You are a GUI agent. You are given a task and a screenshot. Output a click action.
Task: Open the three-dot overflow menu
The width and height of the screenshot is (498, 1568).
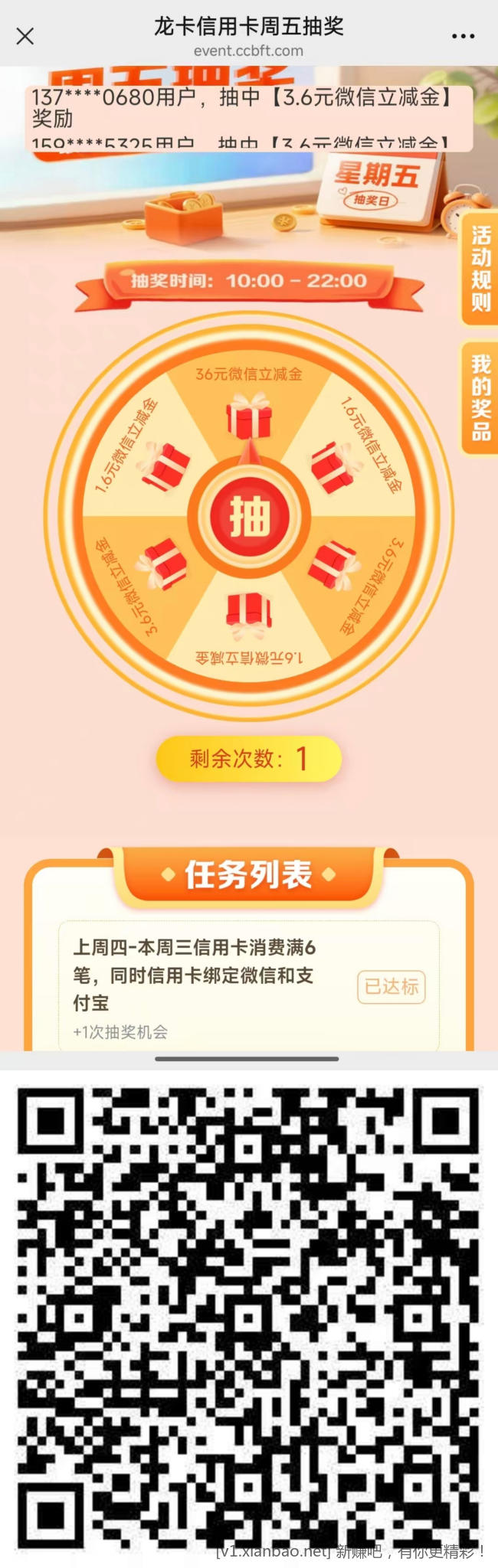pyautogui.click(x=464, y=36)
